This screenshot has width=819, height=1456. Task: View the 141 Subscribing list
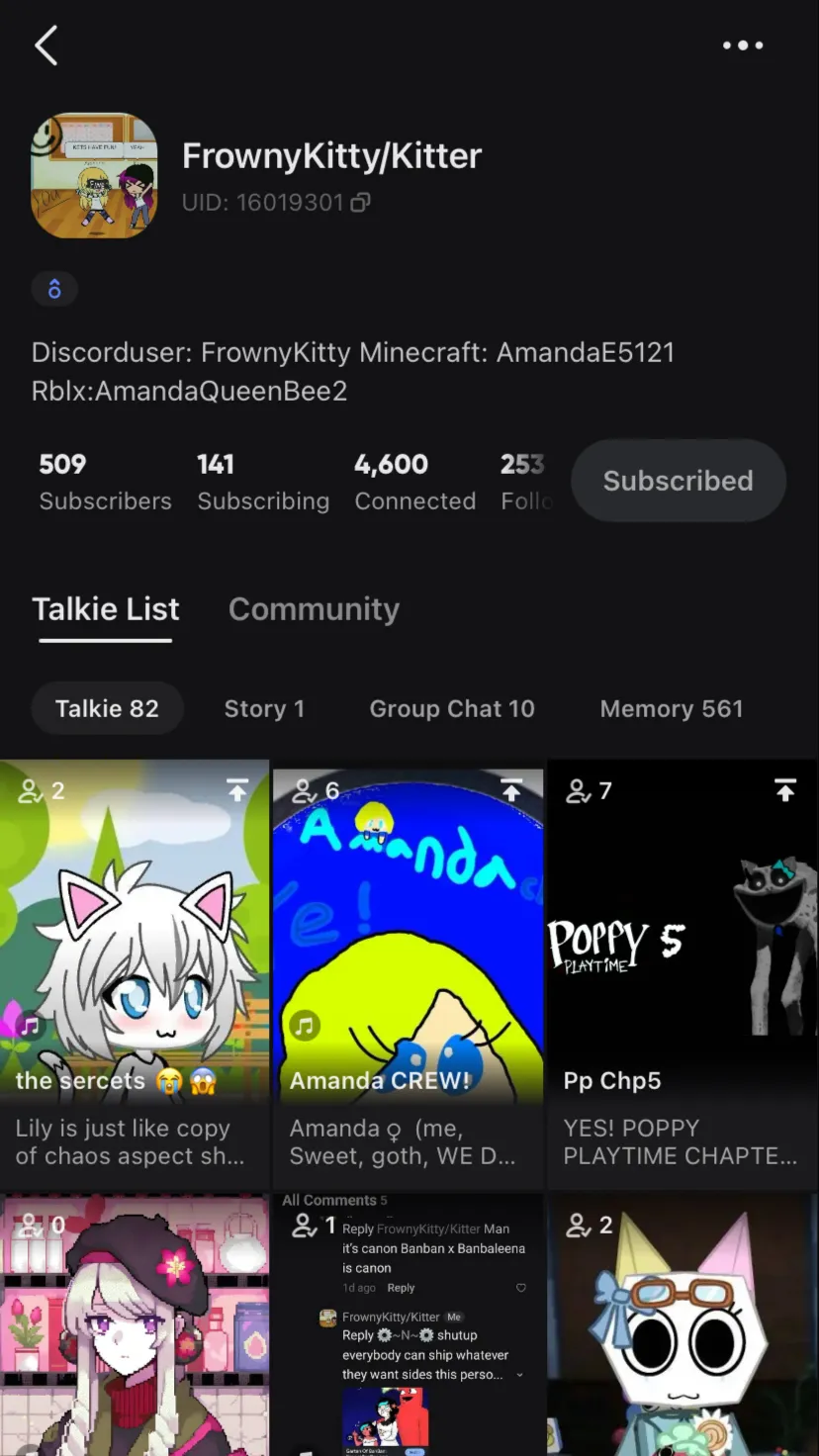coord(262,482)
